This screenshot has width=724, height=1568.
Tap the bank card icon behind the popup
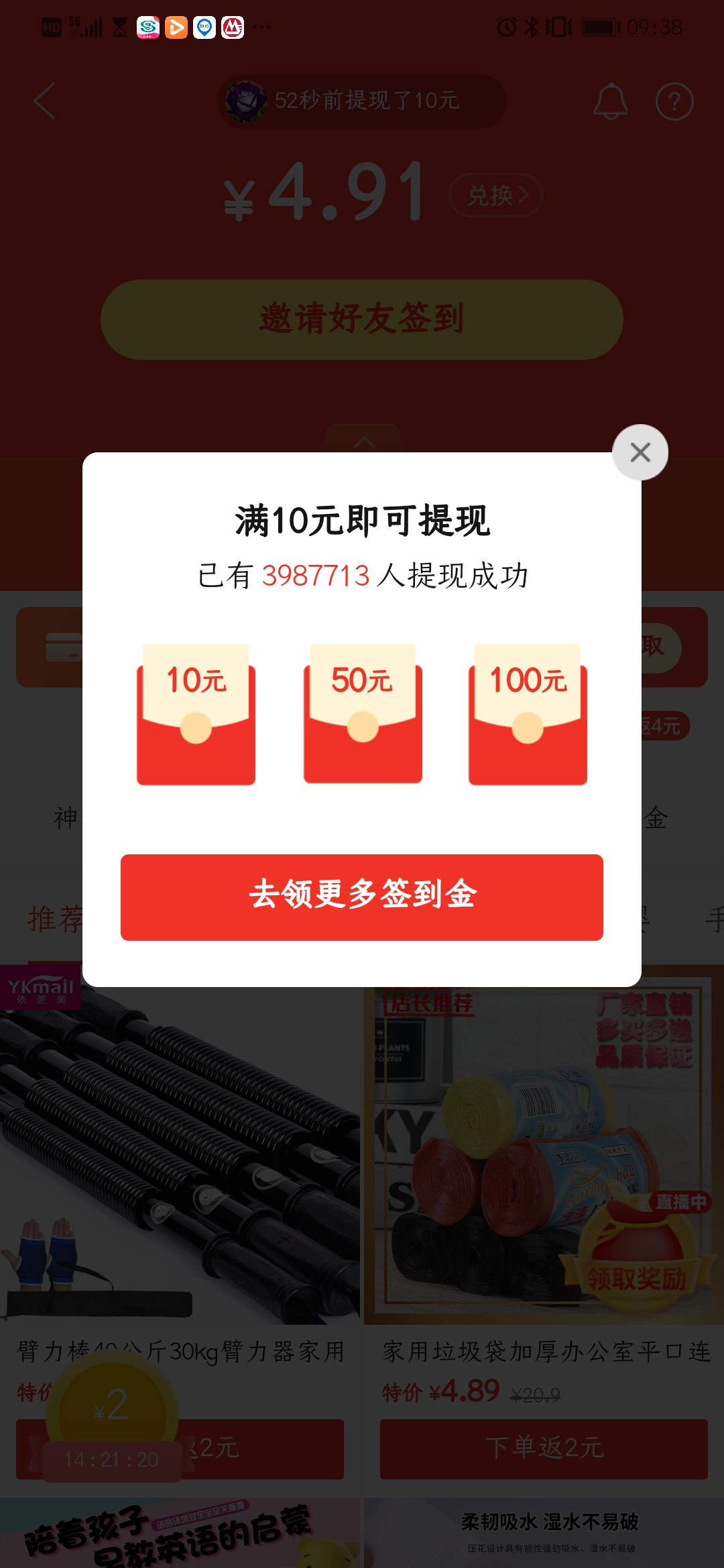(64, 648)
